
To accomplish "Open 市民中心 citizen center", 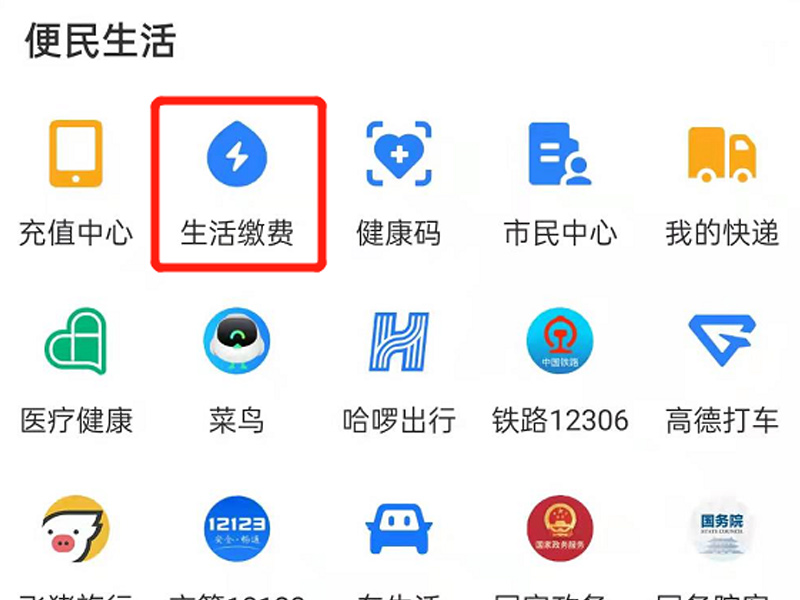I will [560, 155].
